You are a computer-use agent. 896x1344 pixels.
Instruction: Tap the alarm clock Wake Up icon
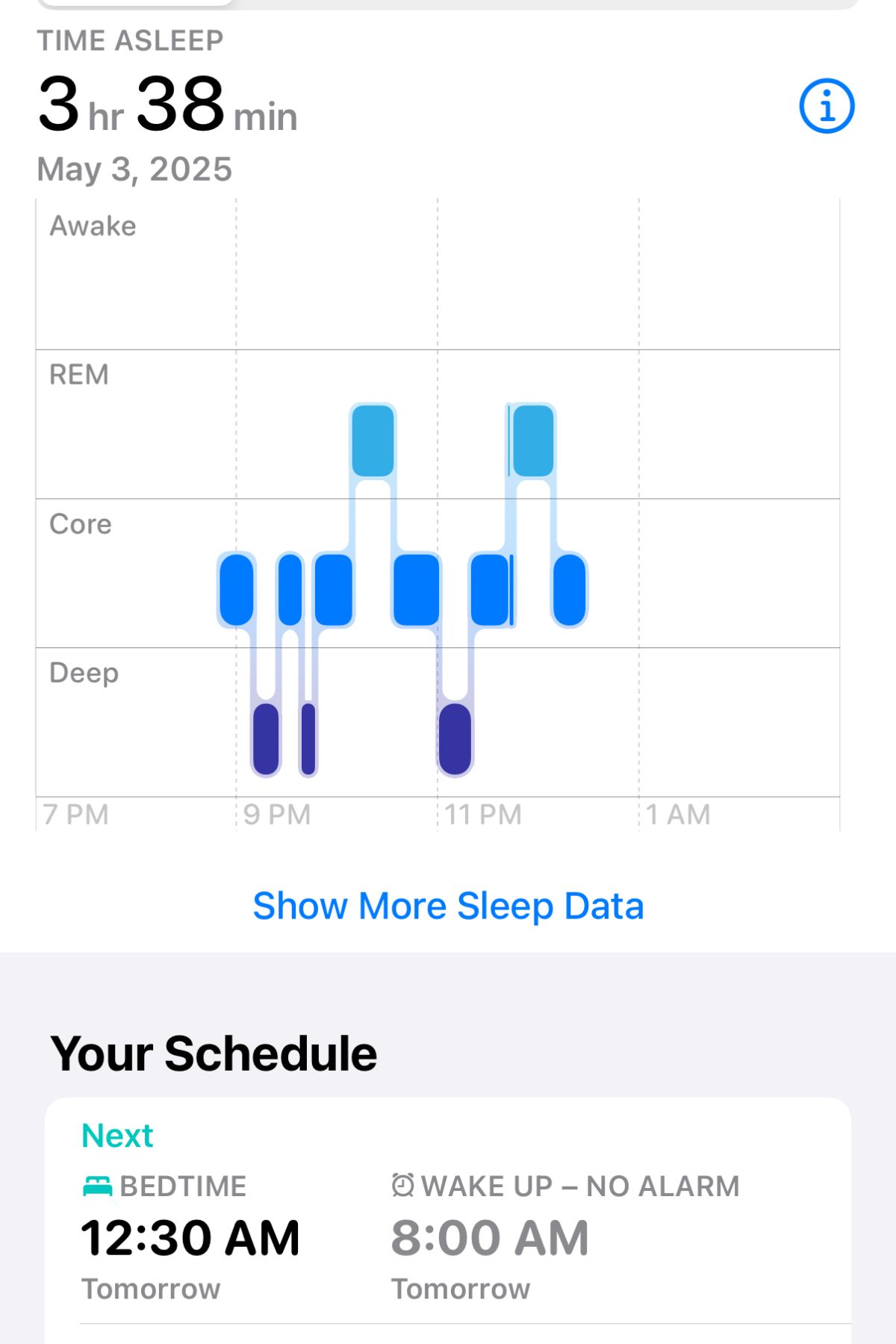tap(402, 1184)
